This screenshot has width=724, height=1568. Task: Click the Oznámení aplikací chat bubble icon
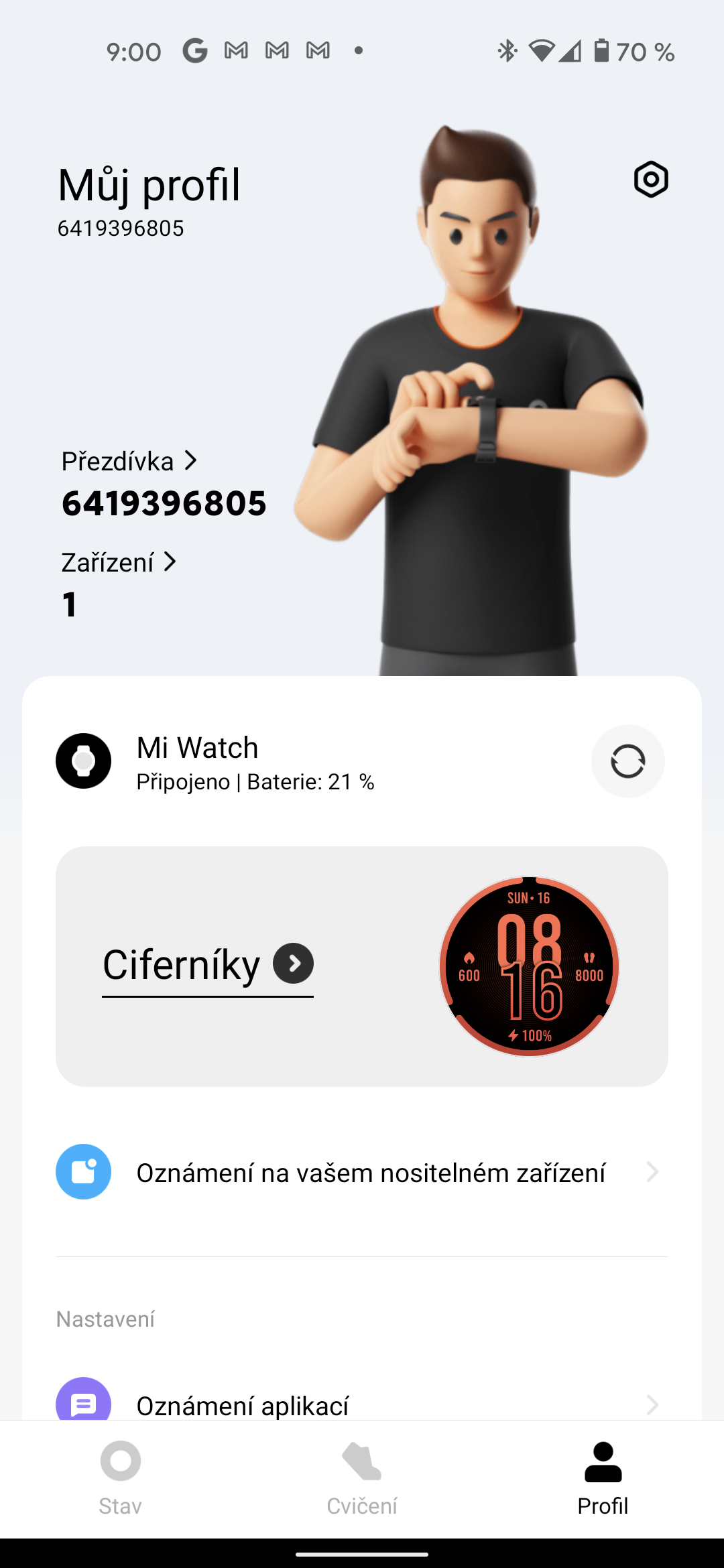(x=82, y=1405)
